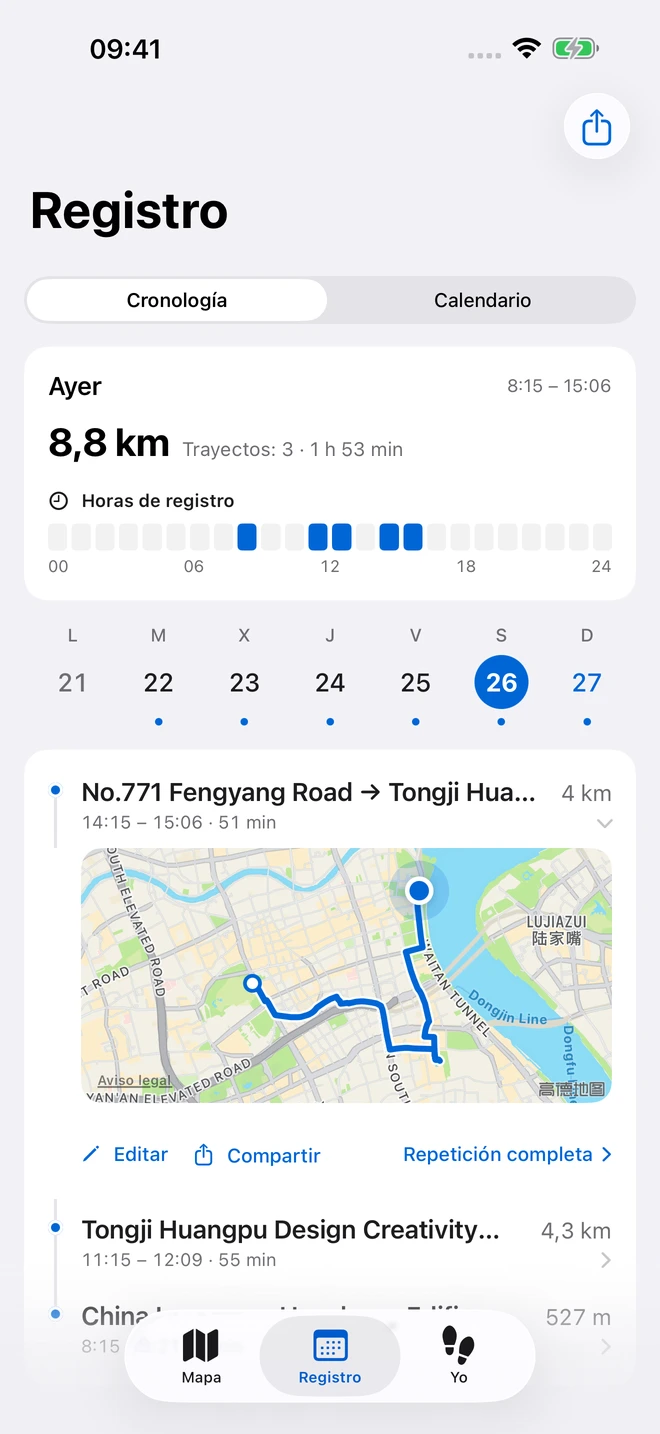Switch to the Yo tab
Viewport: 660px width, 1434px height.
459,1356
